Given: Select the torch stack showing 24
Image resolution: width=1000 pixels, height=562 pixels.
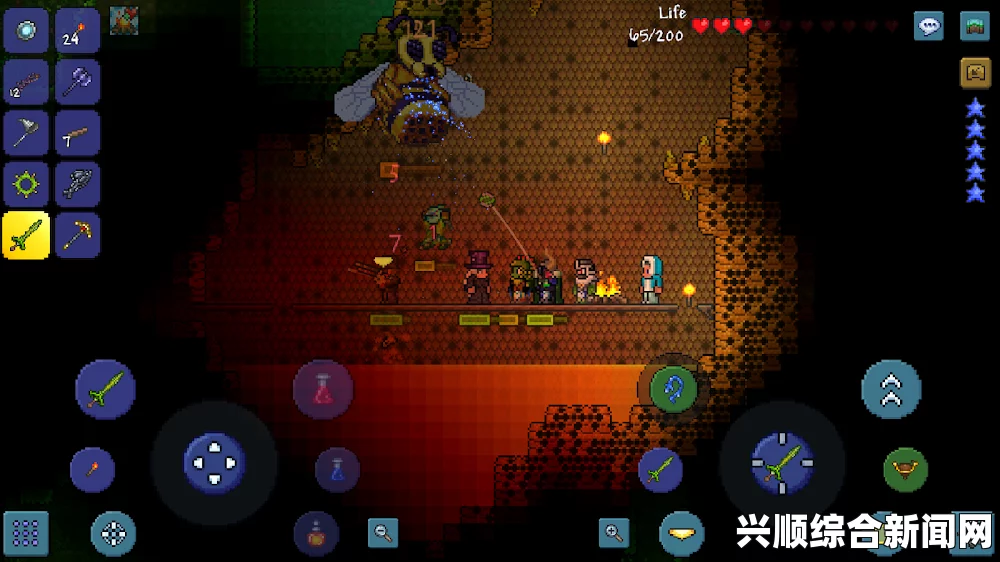Looking at the screenshot, I should [x=77, y=30].
